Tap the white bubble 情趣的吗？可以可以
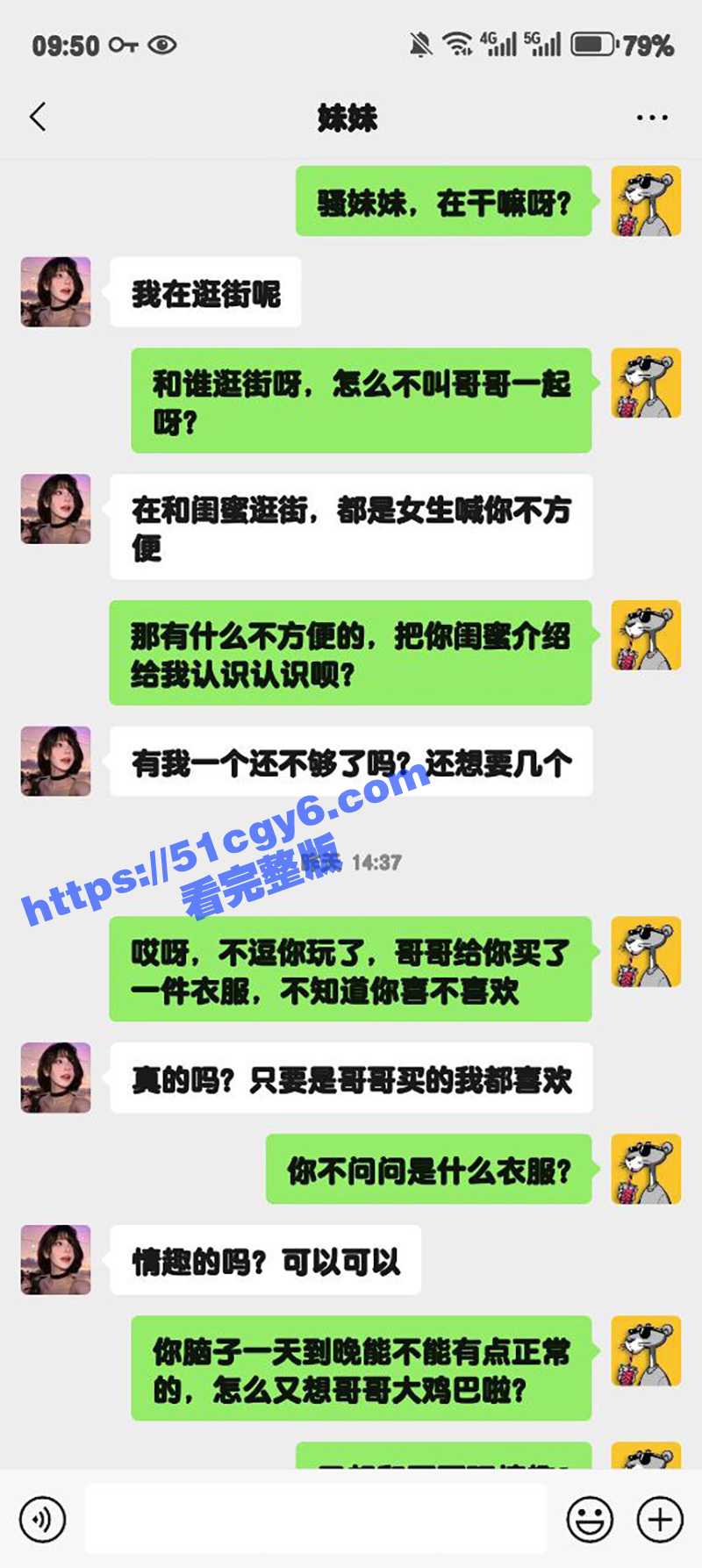Screen dimensions: 702x1568 [x=261, y=1260]
